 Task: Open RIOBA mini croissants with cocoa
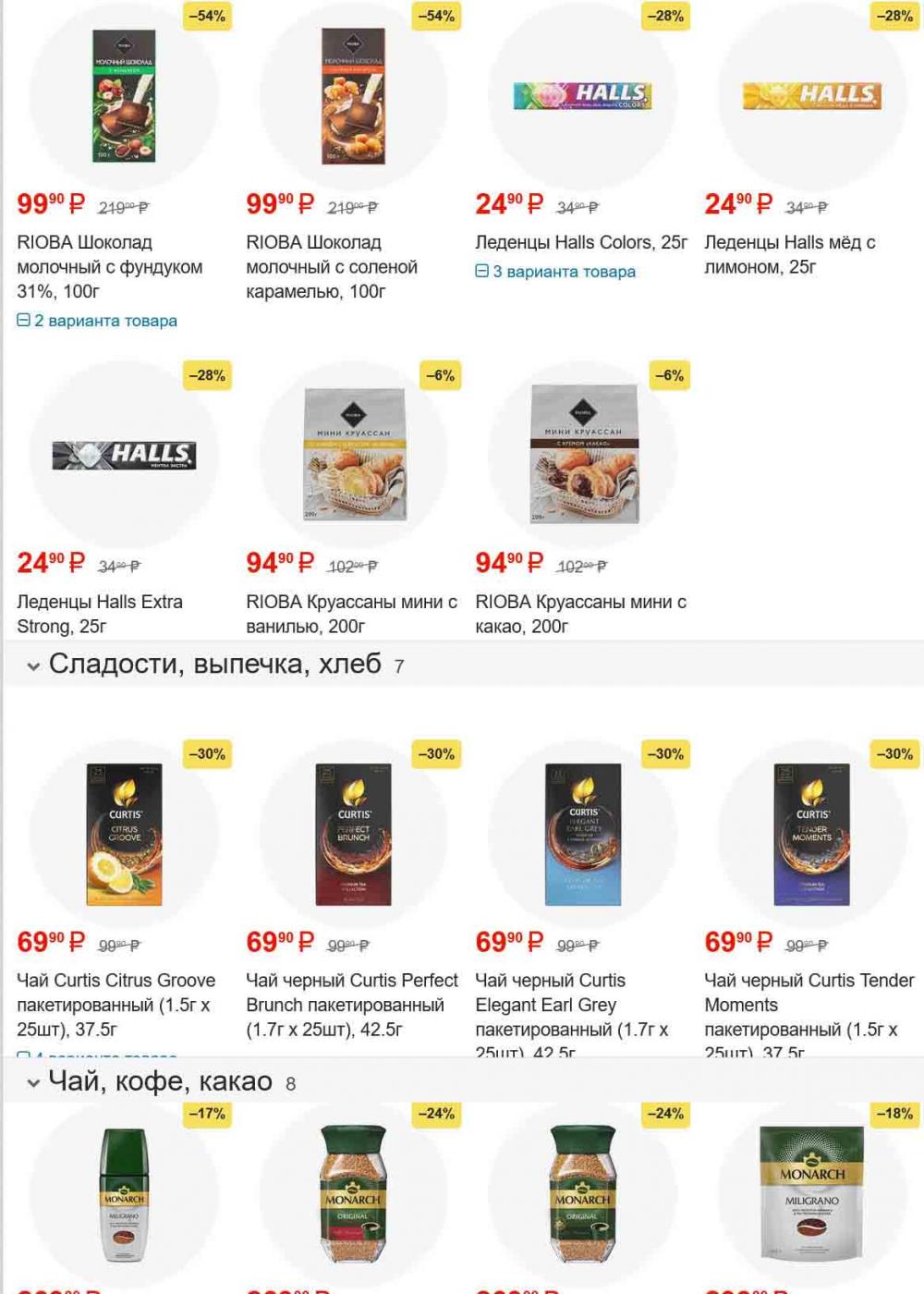pyautogui.click(x=582, y=455)
